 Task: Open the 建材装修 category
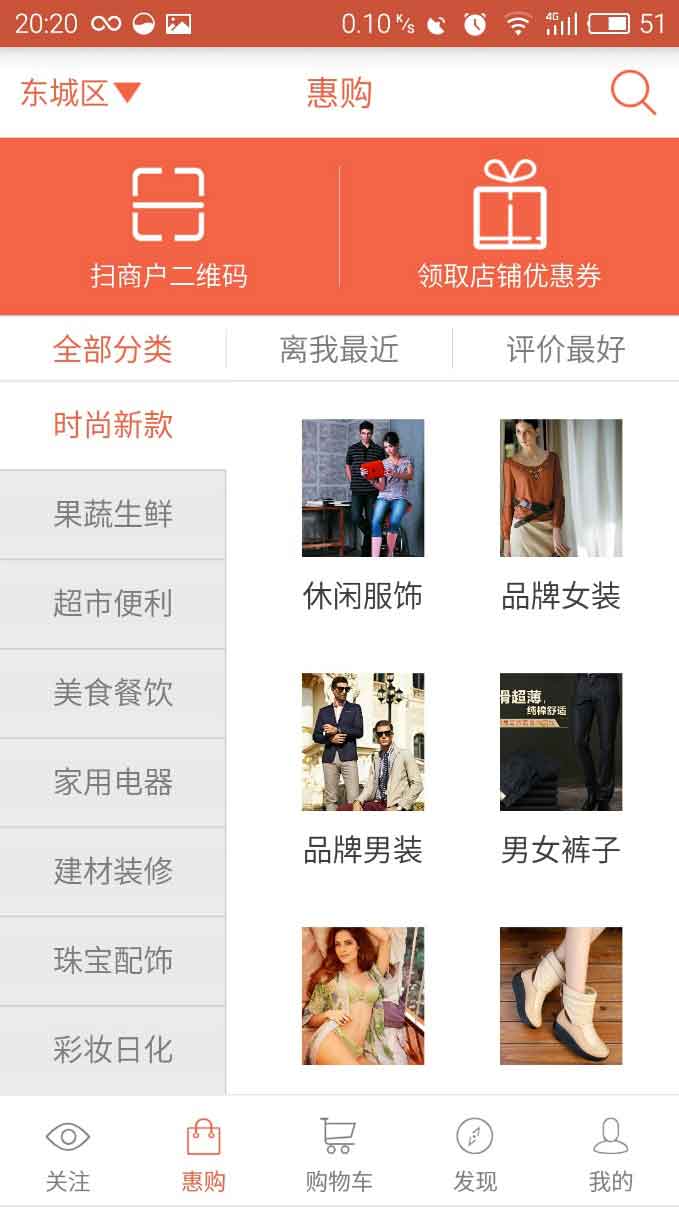click(113, 871)
